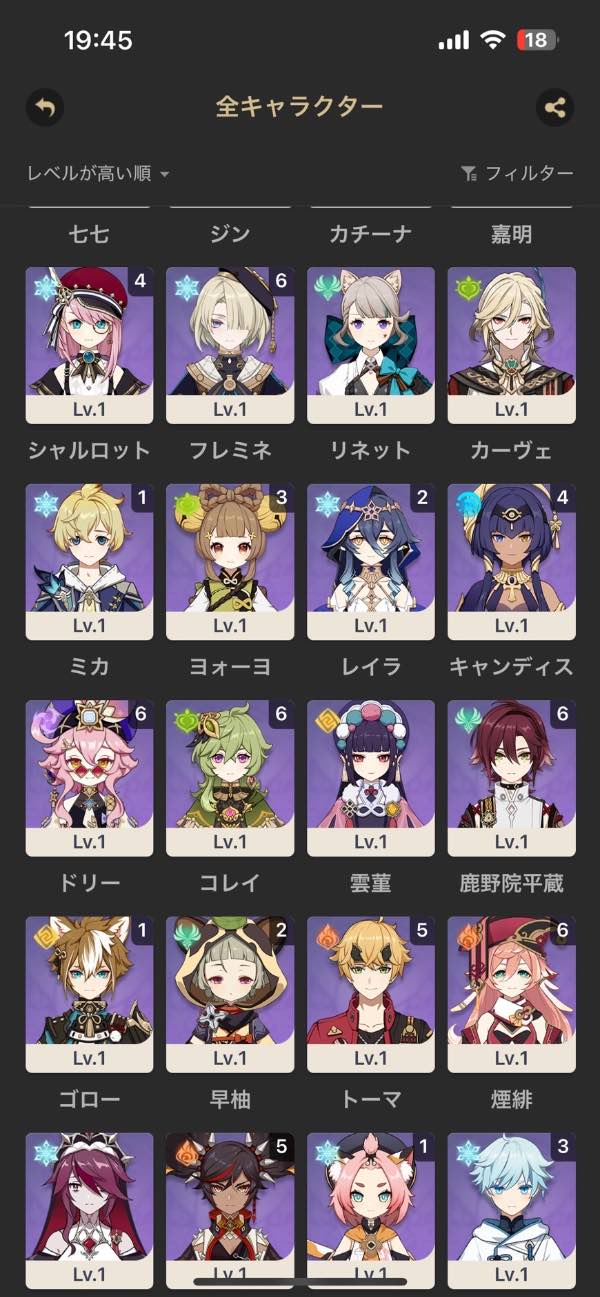600x1297 pixels.
Task: Open the フィルター options
Action: point(517,174)
